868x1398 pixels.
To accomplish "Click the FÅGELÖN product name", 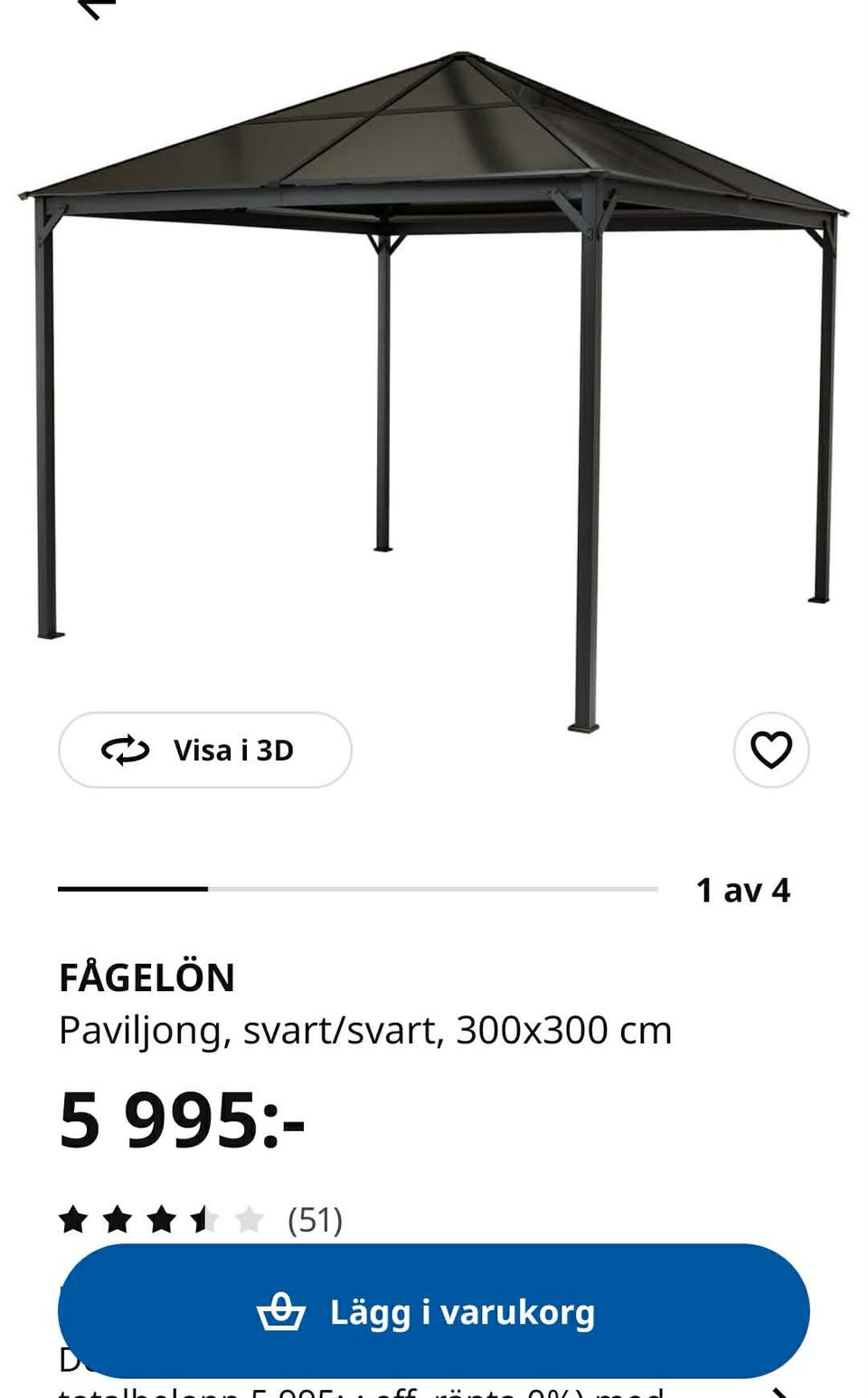I will pos(147,977).
